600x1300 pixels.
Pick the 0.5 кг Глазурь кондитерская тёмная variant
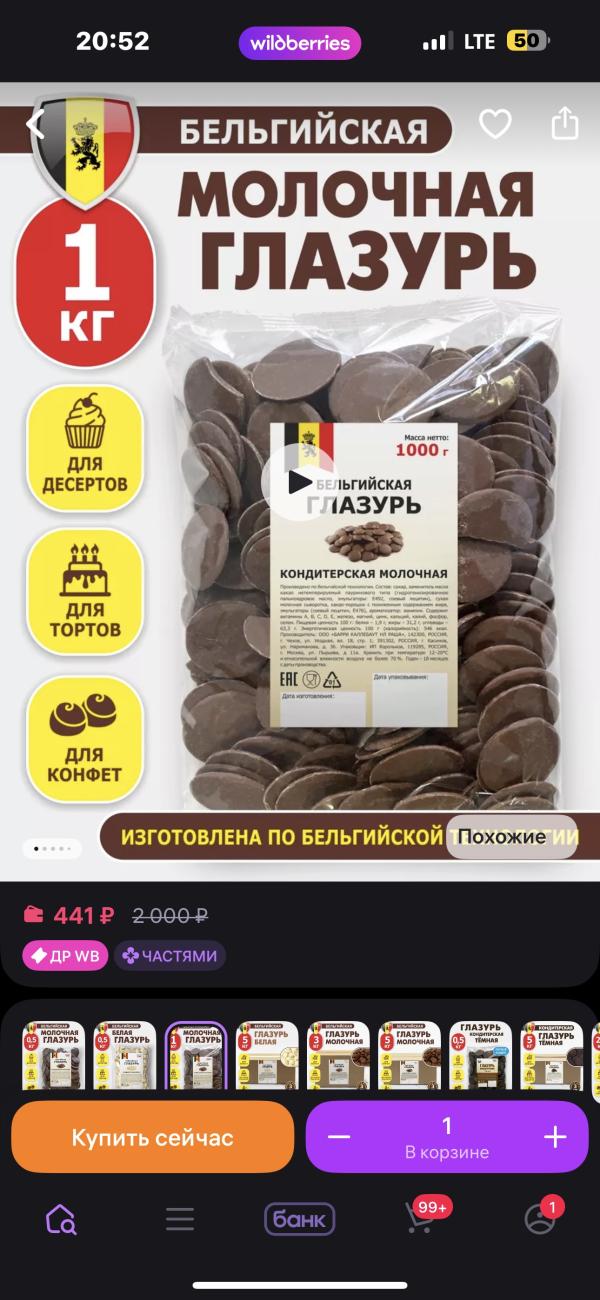[480, 1056]
